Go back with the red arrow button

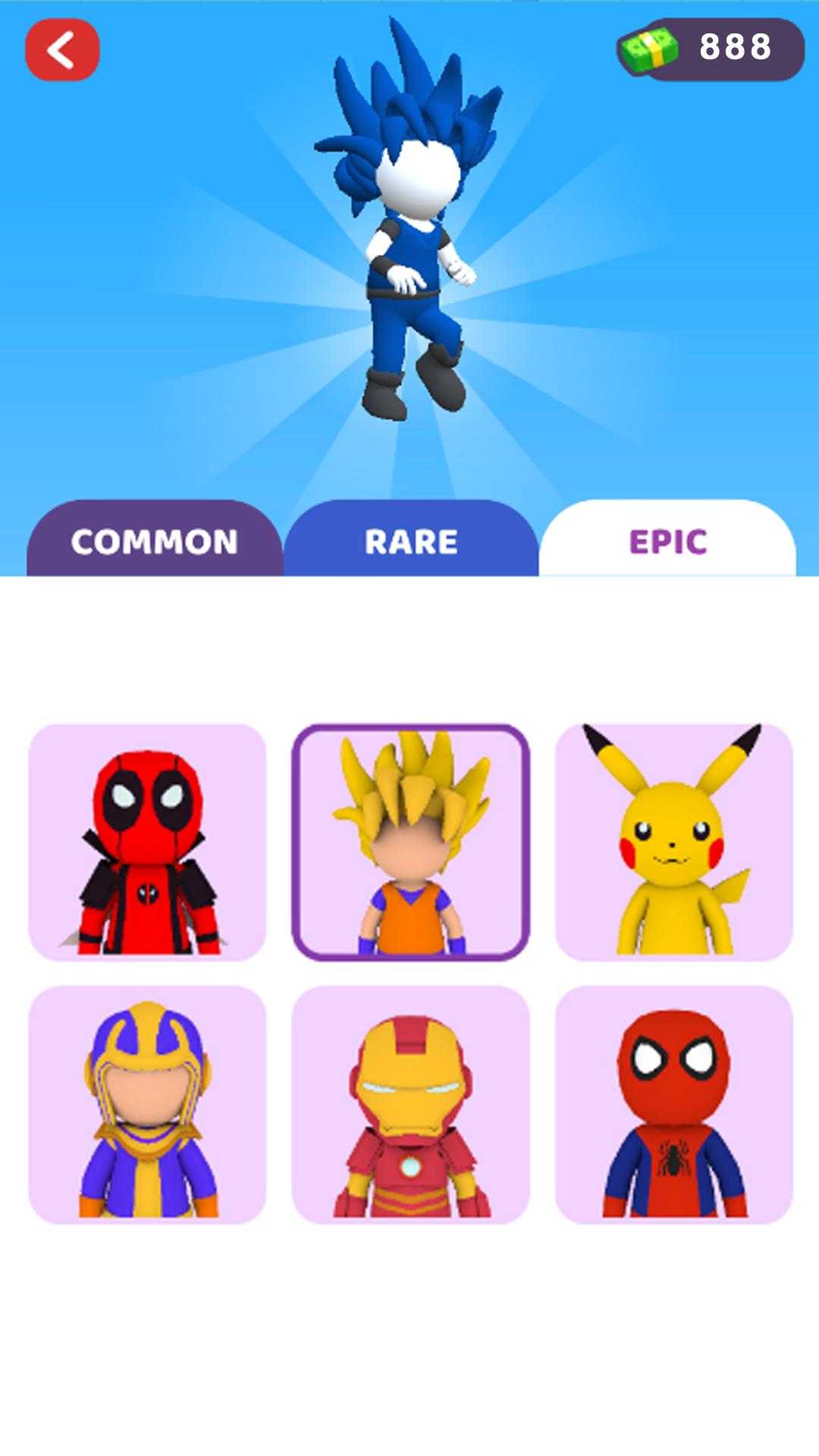(x=62, y=50)
